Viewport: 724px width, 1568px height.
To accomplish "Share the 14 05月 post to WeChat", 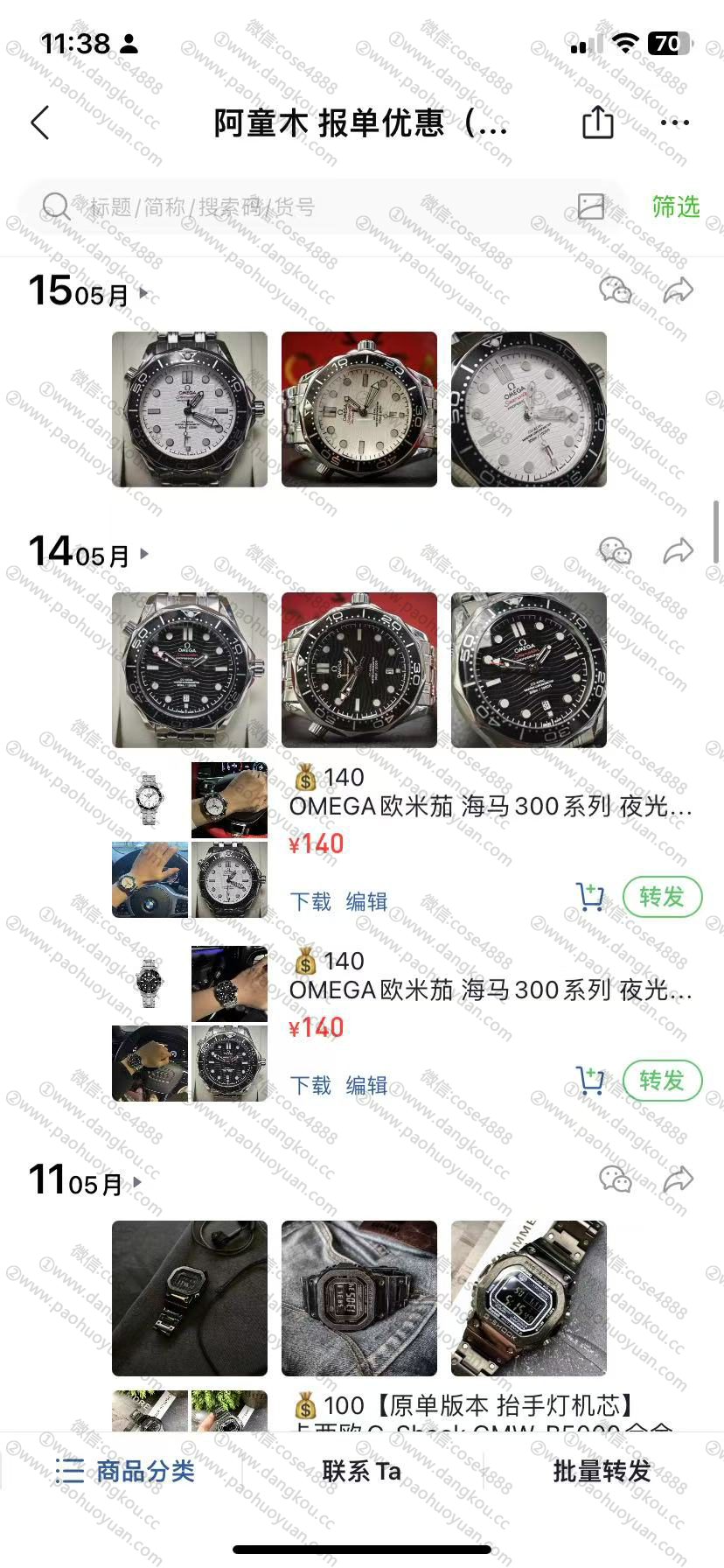I will tap(616, 551).
